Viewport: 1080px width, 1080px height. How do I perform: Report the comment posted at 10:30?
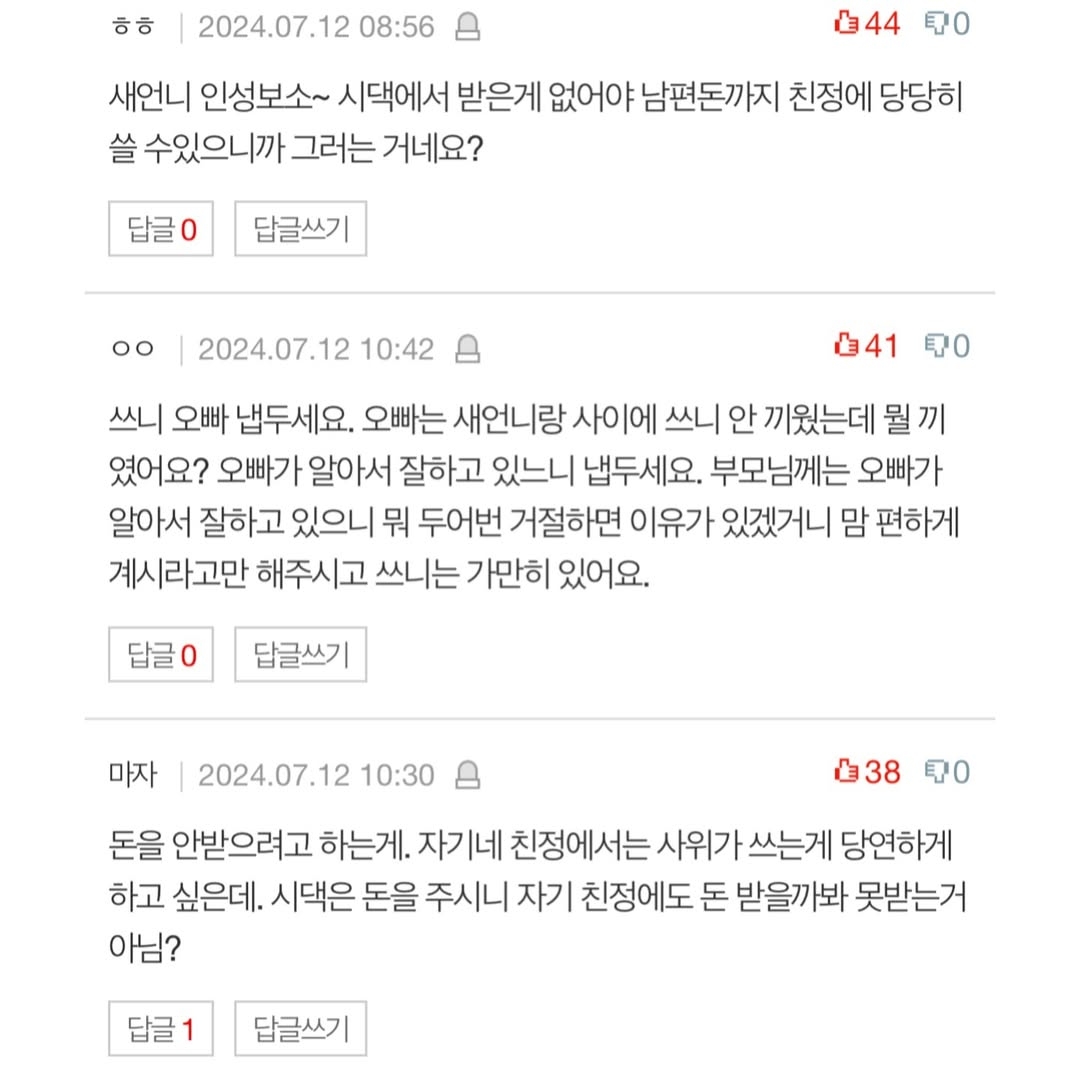(x=467, y=775)
